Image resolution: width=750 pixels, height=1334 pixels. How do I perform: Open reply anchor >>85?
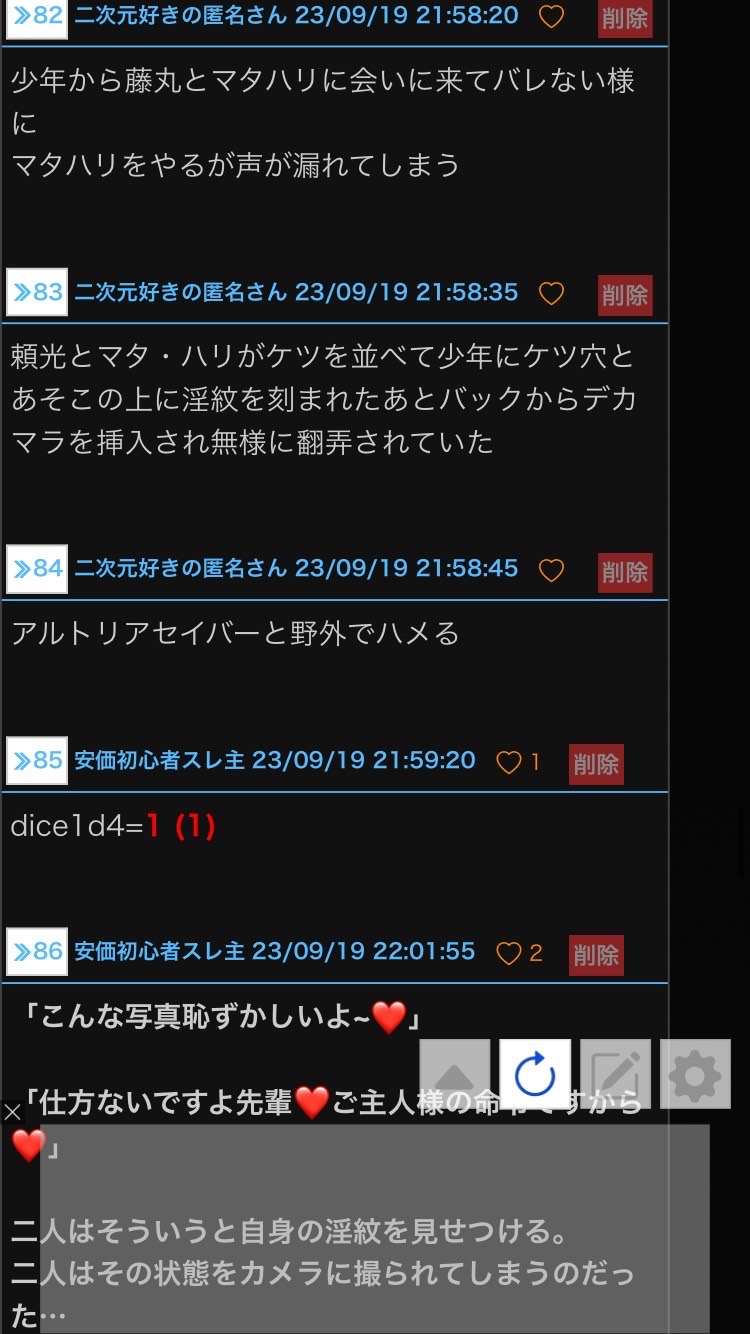(37, 761)
